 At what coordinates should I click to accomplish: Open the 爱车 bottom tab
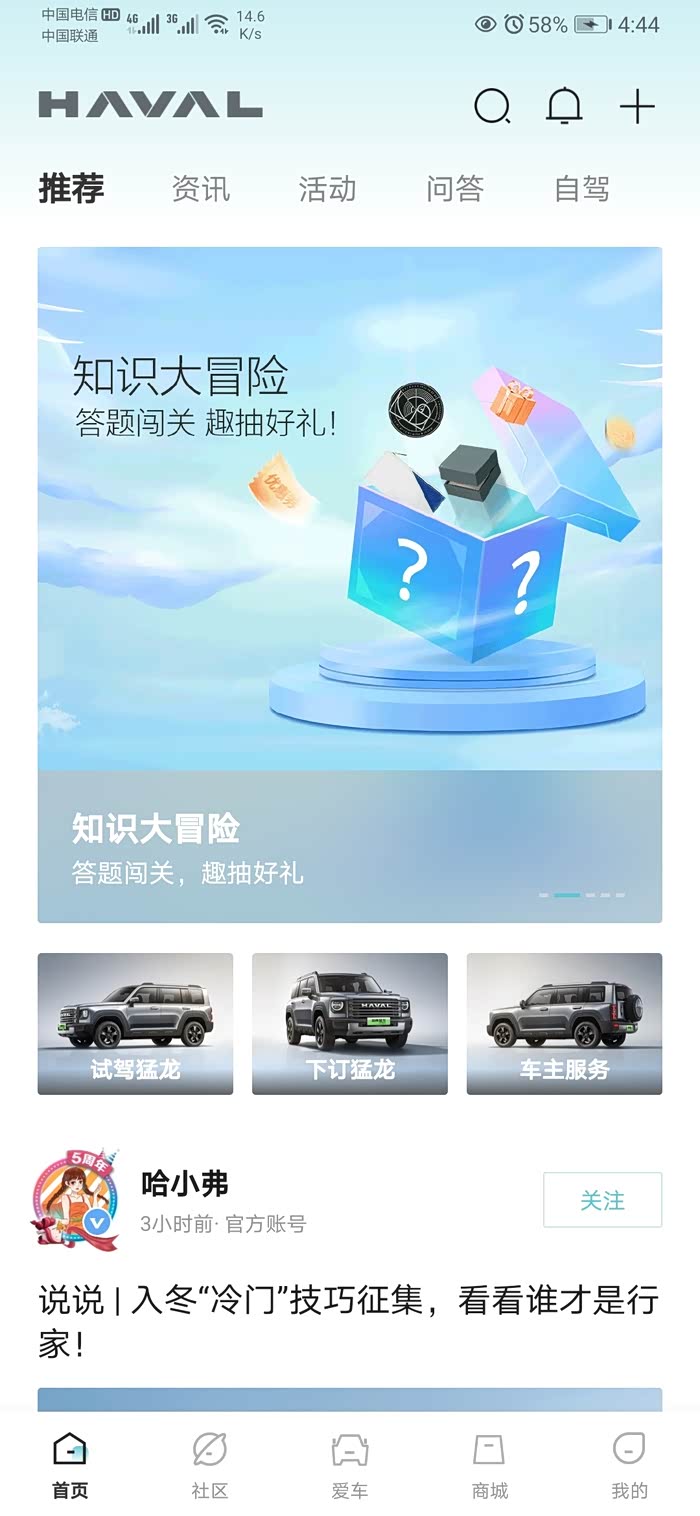coord(350,1465)
